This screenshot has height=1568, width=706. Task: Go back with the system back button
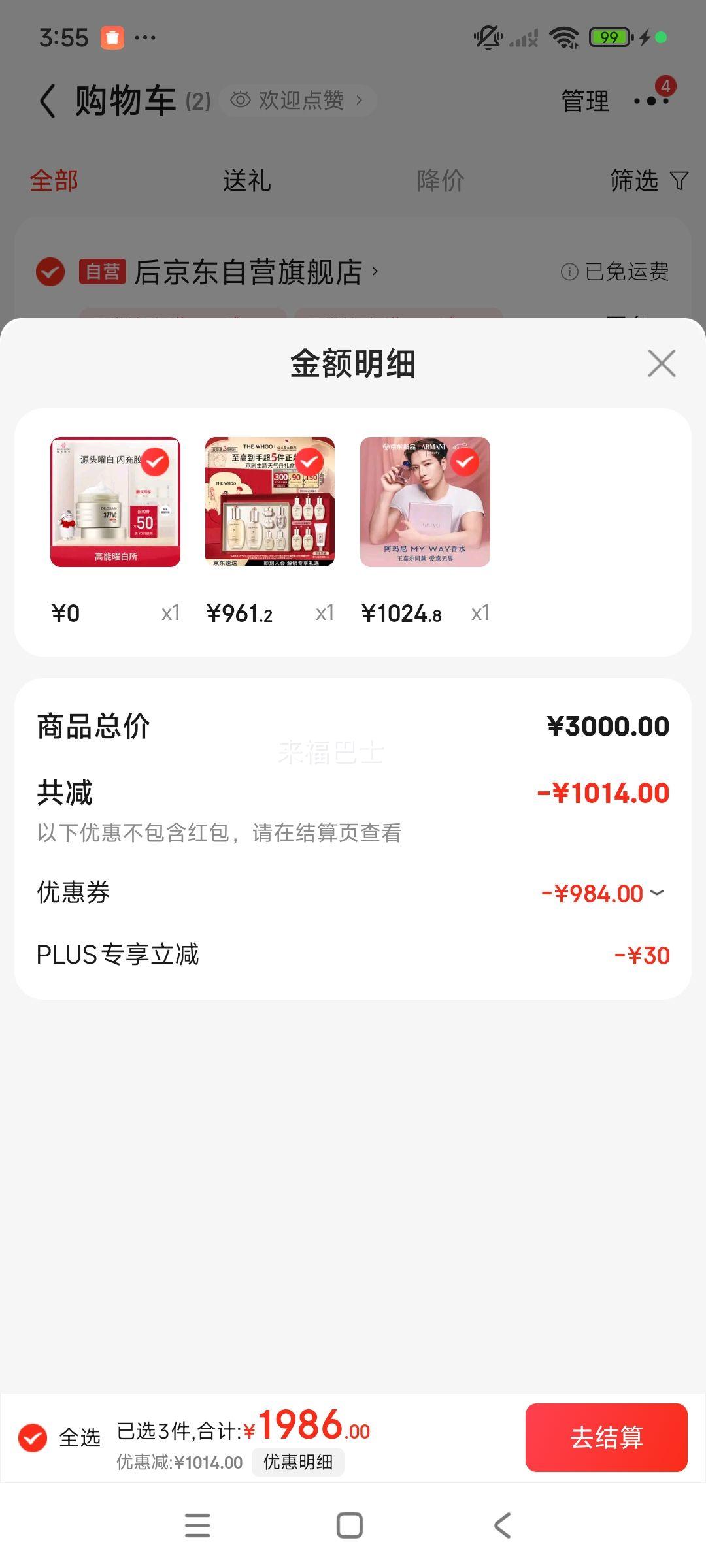(x=502, y=1526)
